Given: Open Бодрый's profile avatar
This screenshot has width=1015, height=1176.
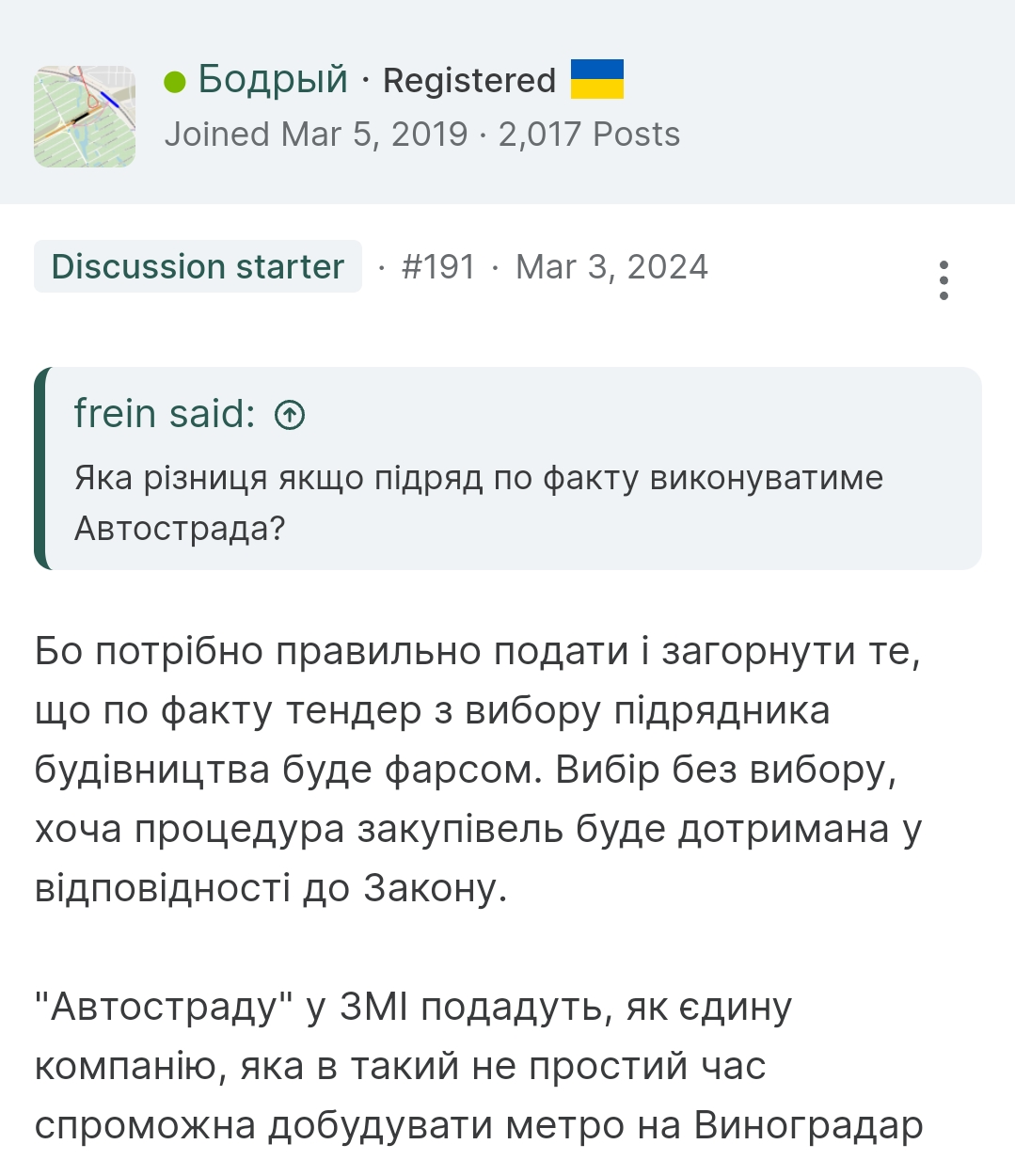Looking at the screenshot, I should coord(85,117).
